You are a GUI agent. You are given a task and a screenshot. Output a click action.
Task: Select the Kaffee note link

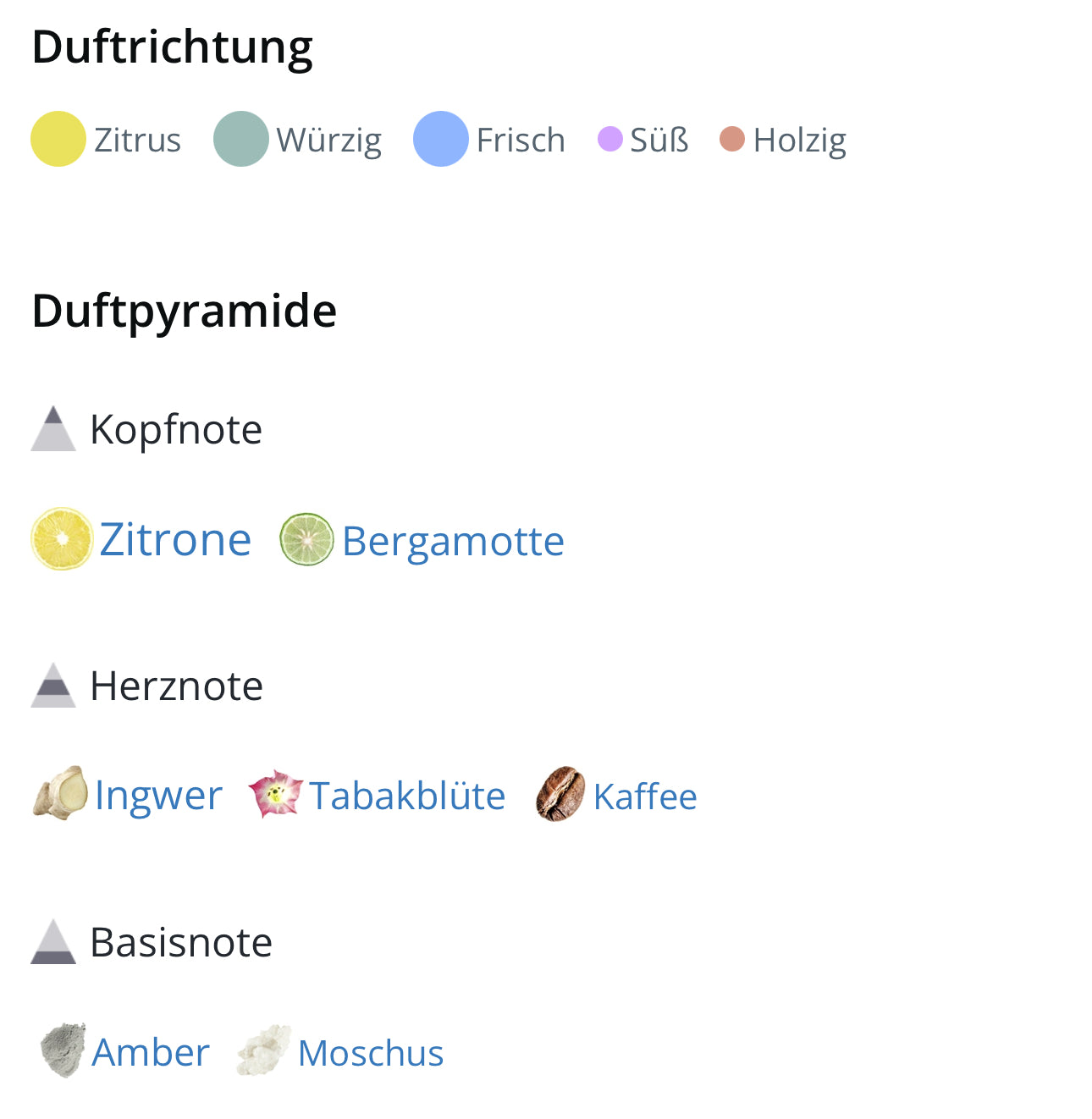click(x=644, y=797)
